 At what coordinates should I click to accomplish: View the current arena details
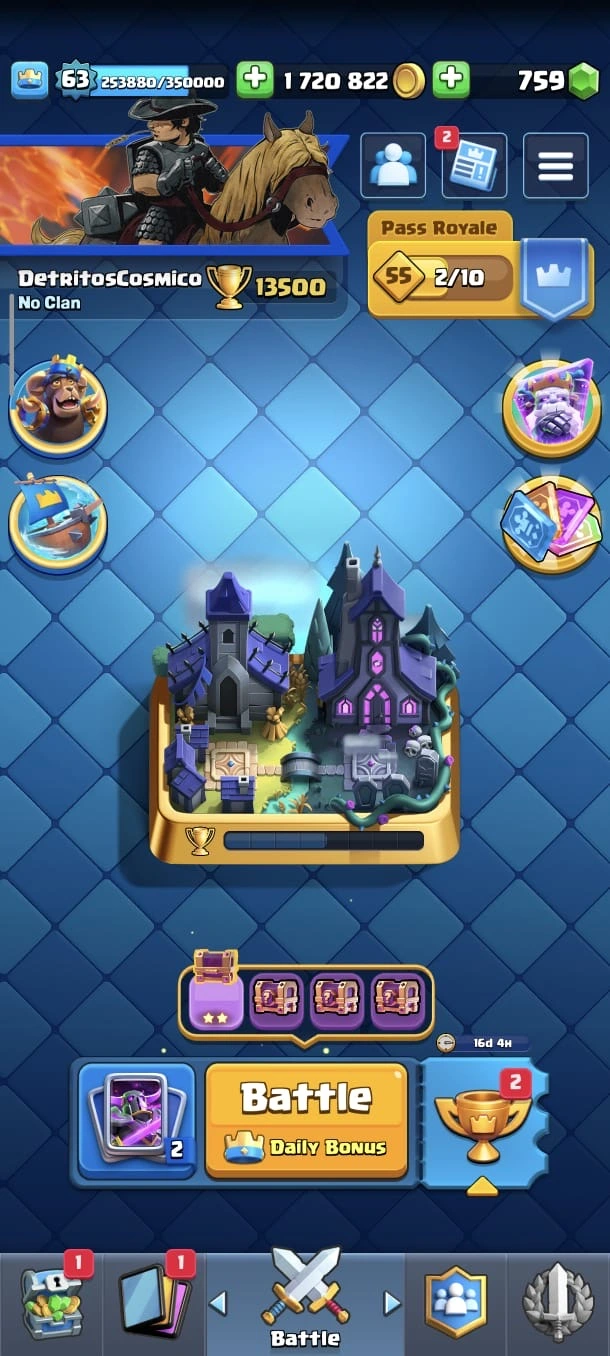(x=305, y=710)
